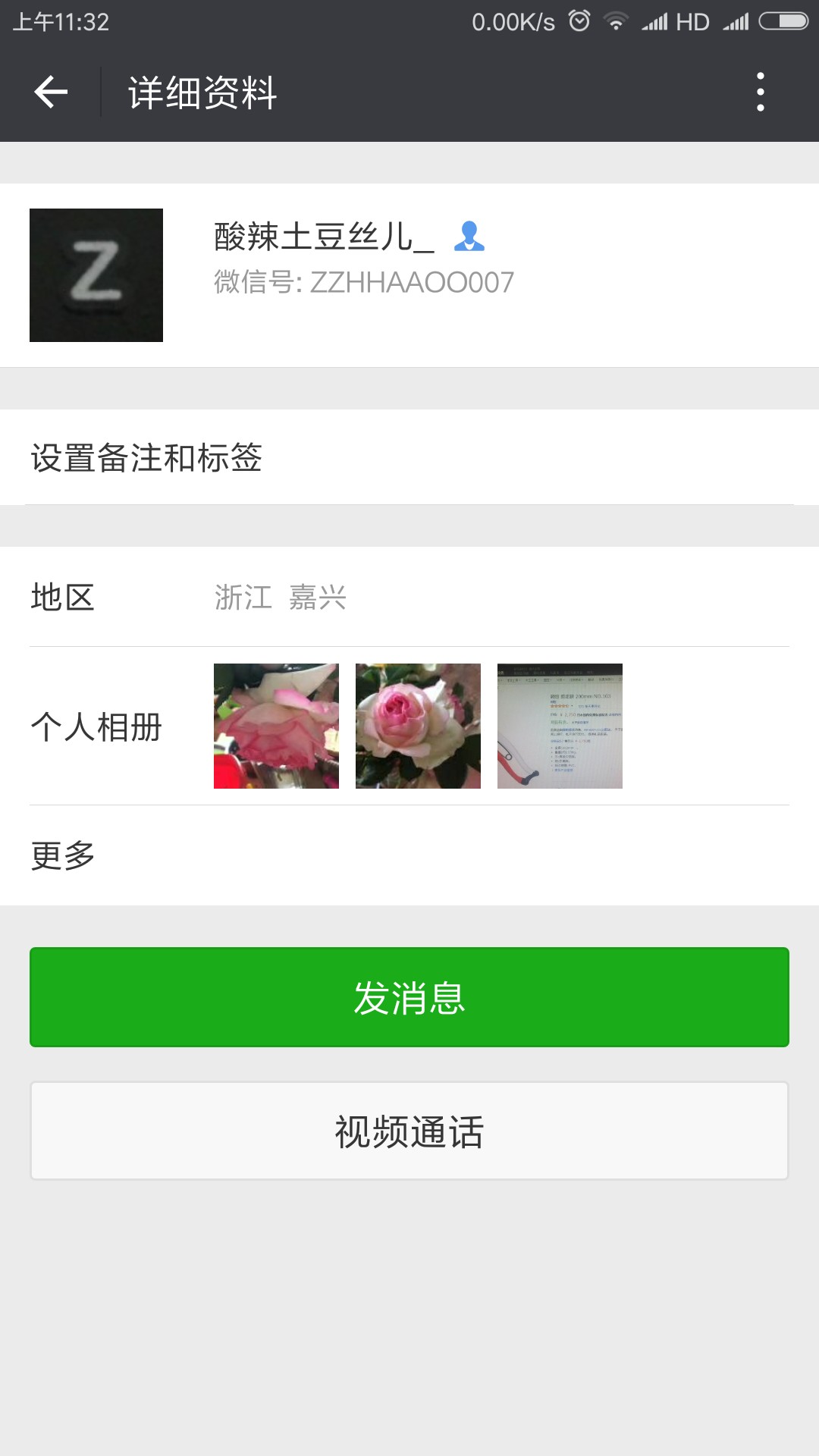This screenshot has height=1456, width=819.
Task: Start a 视频通话 call
Action: click(x=409, y=1131)
